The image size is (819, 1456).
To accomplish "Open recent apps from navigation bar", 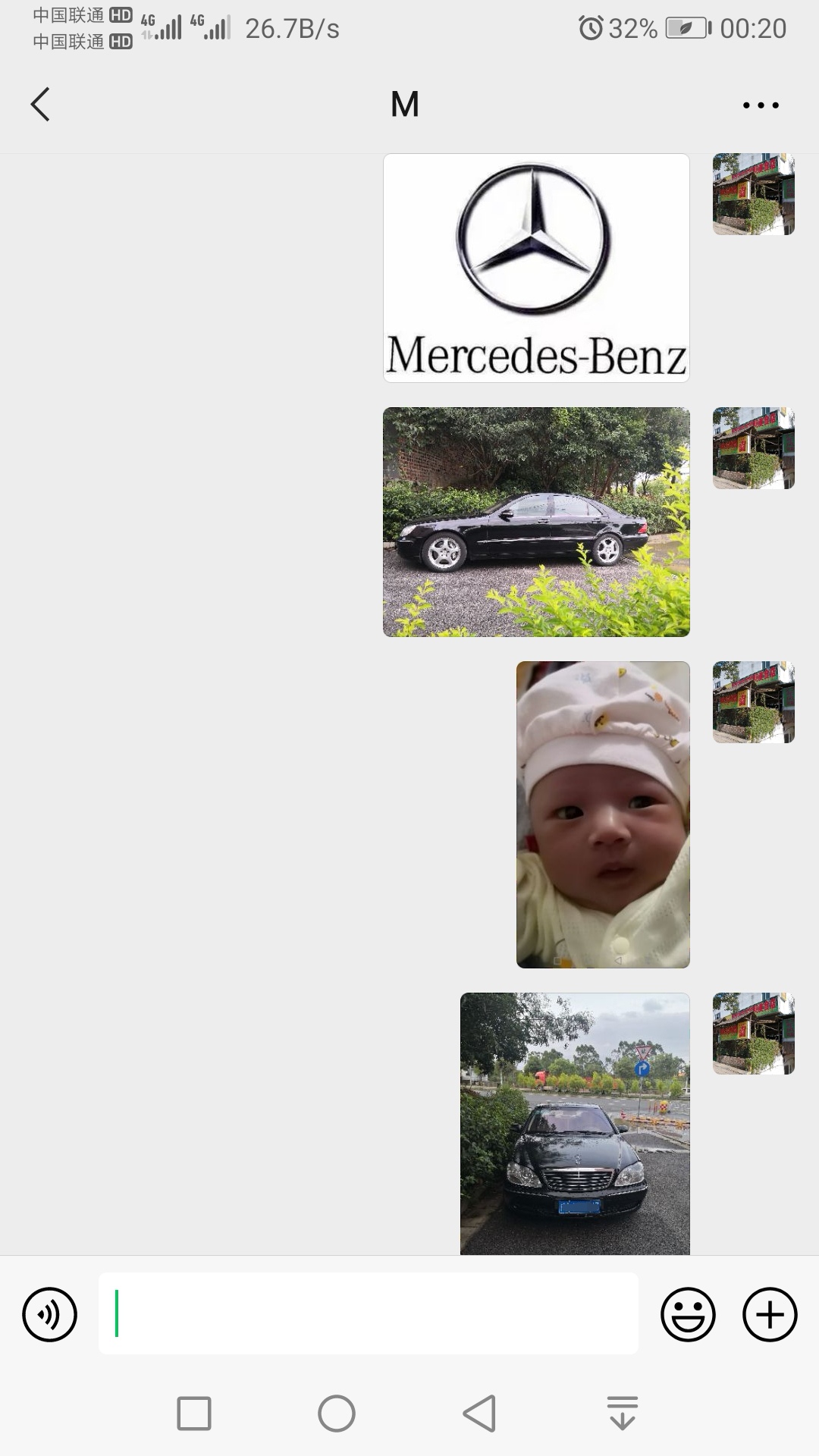I will tap(194, 1414).
